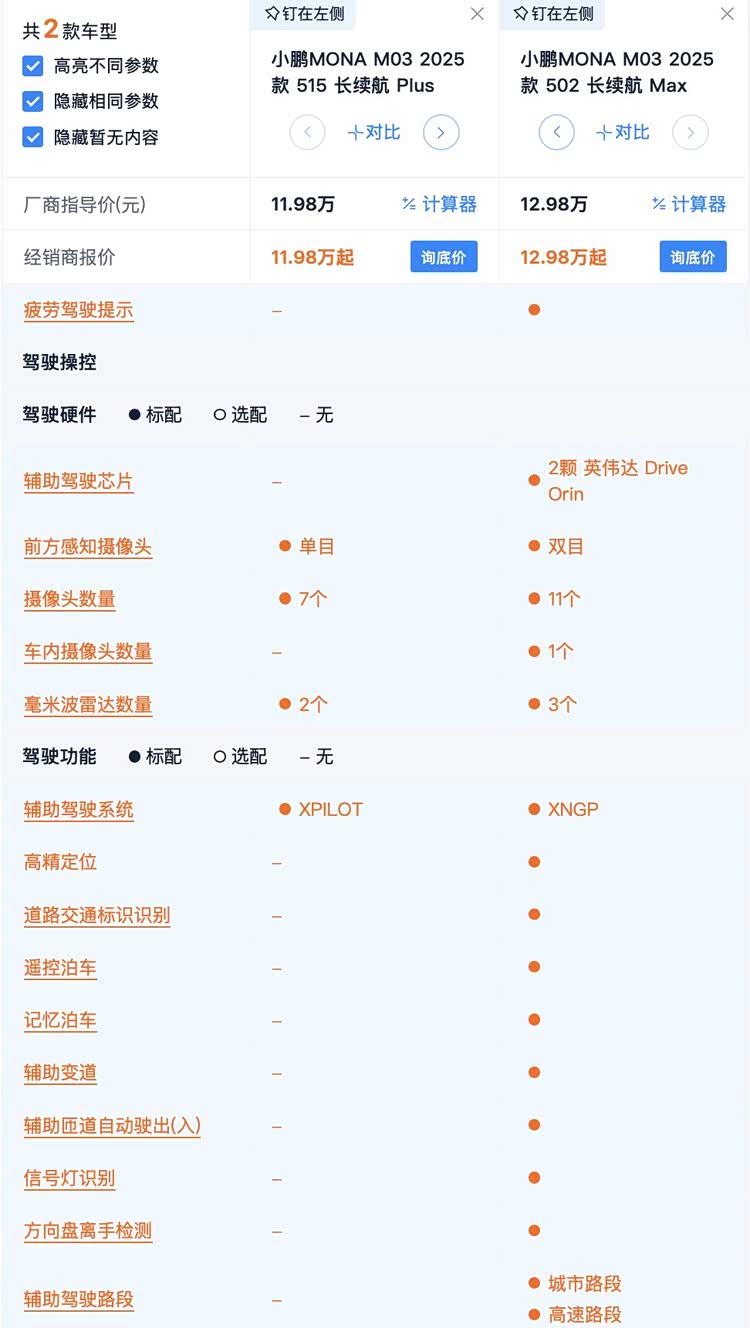Tap 询底价 for the 12.98万起 model

[x=692, y=257]
